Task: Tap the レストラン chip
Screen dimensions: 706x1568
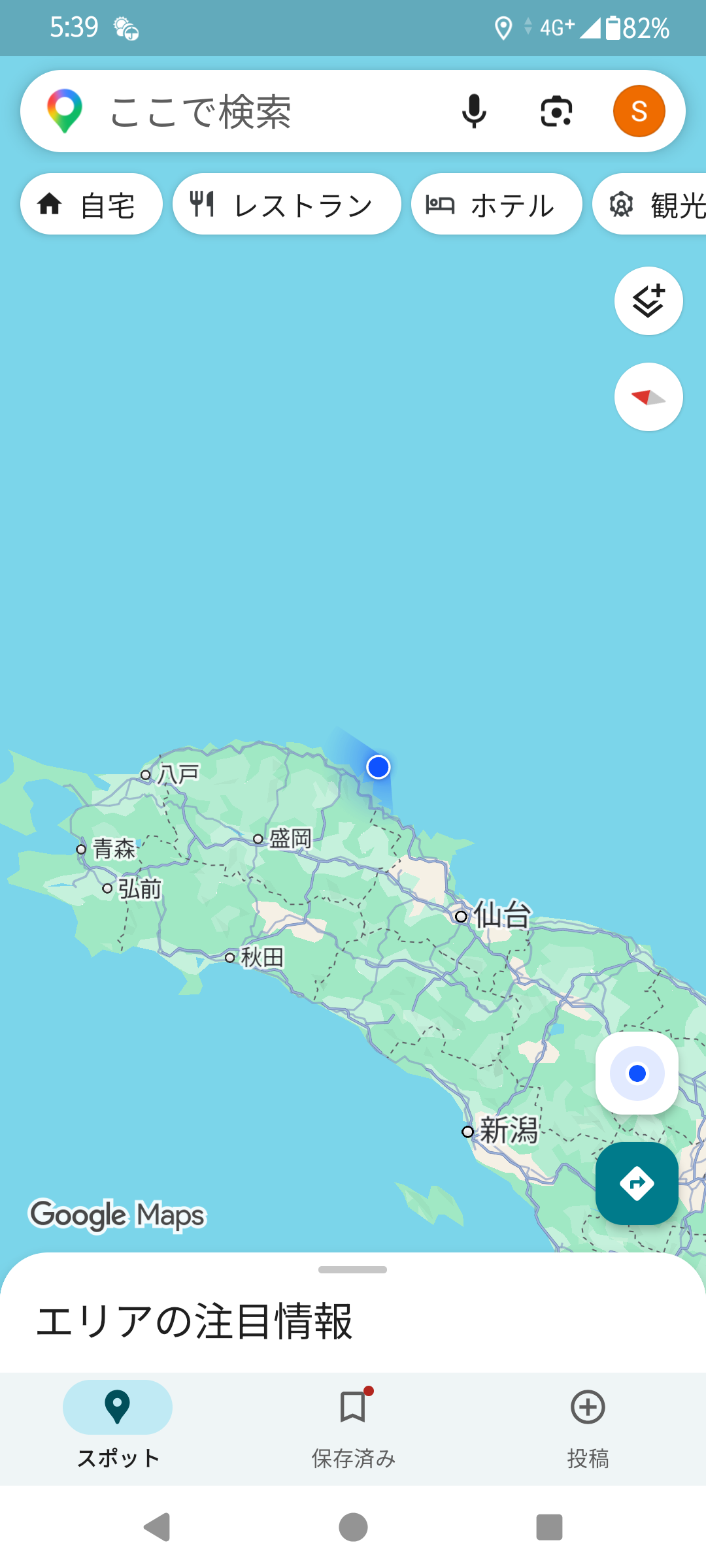Action: (x=286, y=204)
